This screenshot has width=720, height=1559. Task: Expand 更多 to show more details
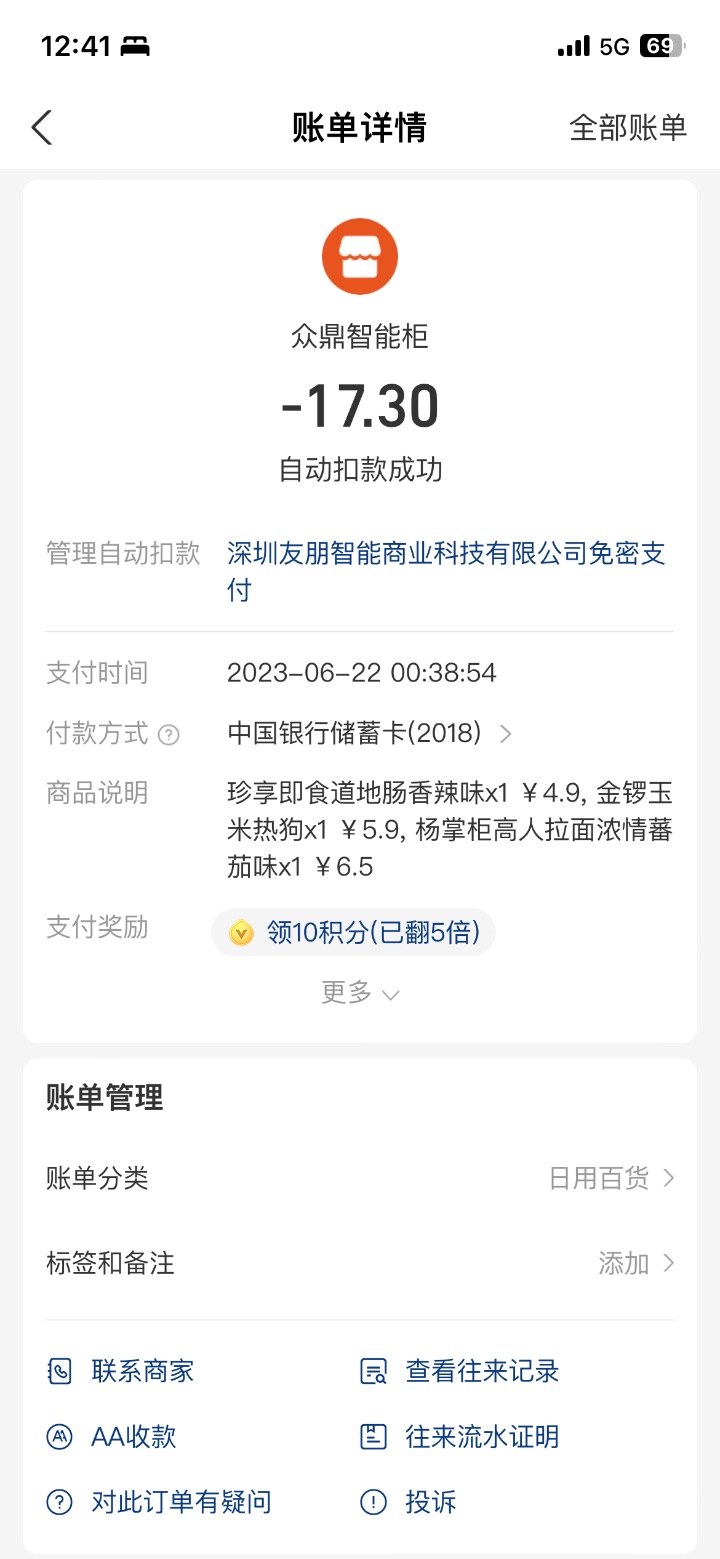coord(360,992)
